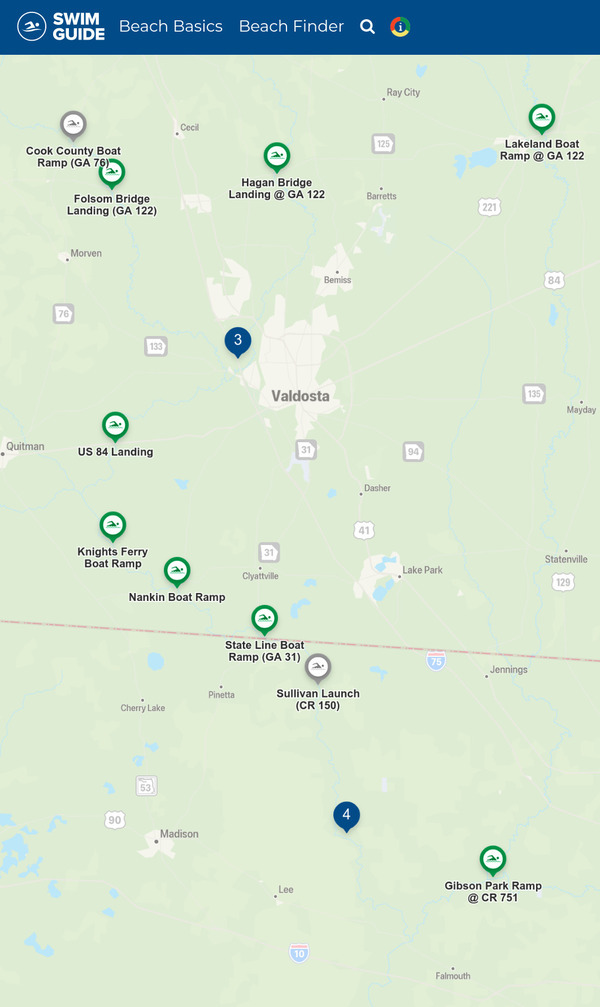
Task: Open the Swim Guide home logo
Action: click(60, 27)
